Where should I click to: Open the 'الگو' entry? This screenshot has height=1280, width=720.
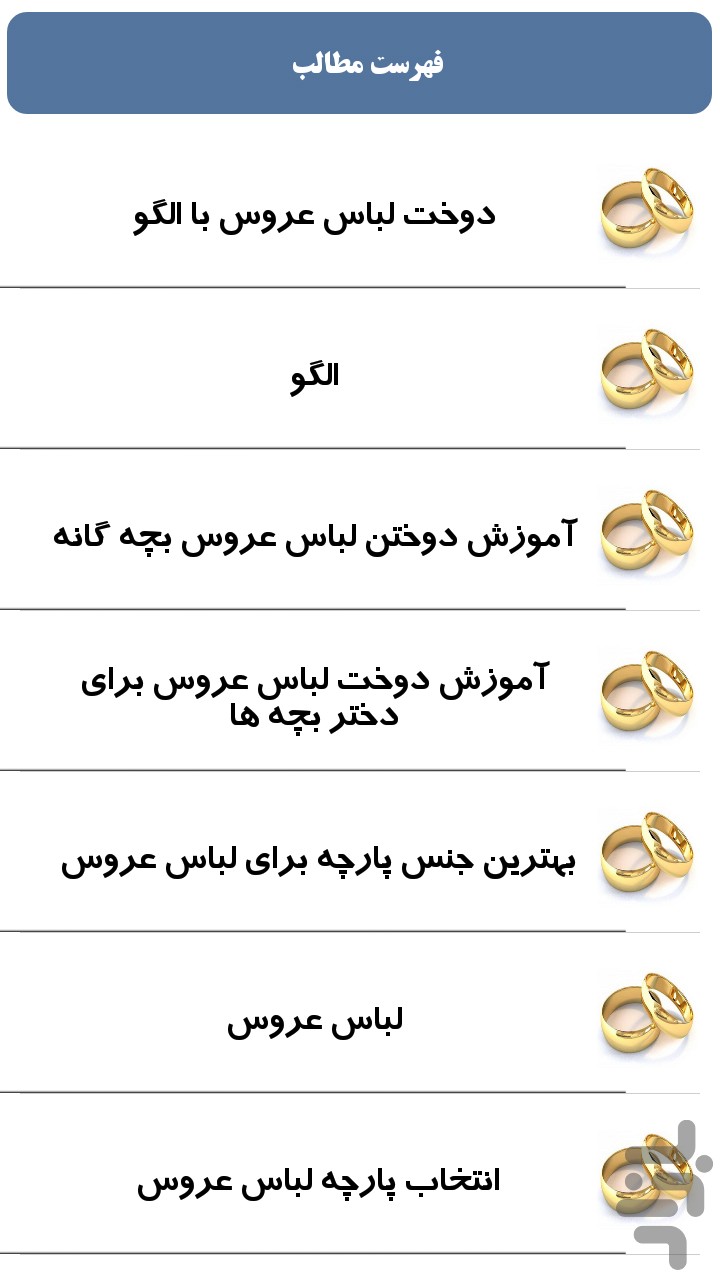click(x=359, y=377)
